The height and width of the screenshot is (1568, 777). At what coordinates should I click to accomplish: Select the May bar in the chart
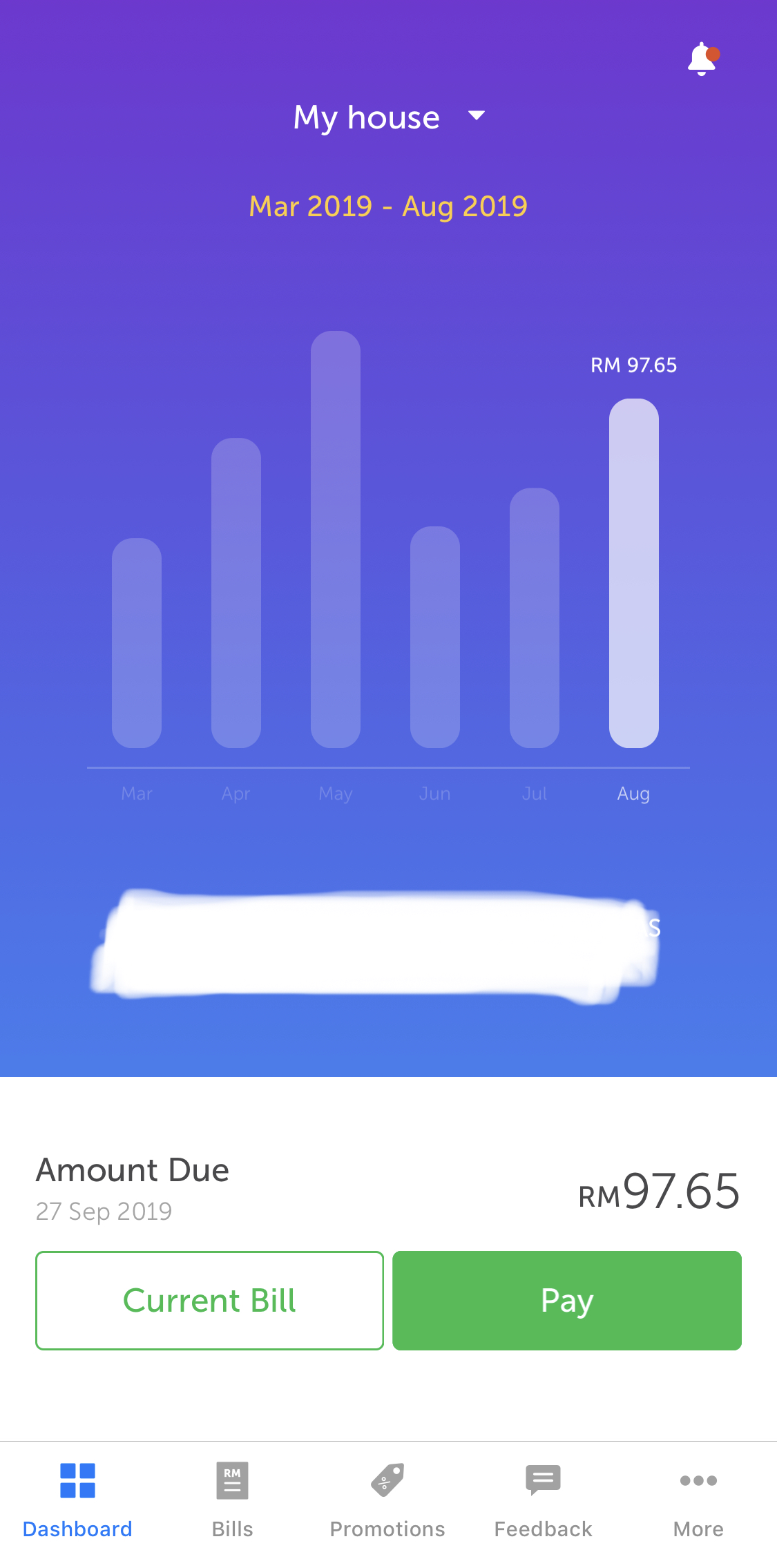pyautogui.click(x=336, y=539)
